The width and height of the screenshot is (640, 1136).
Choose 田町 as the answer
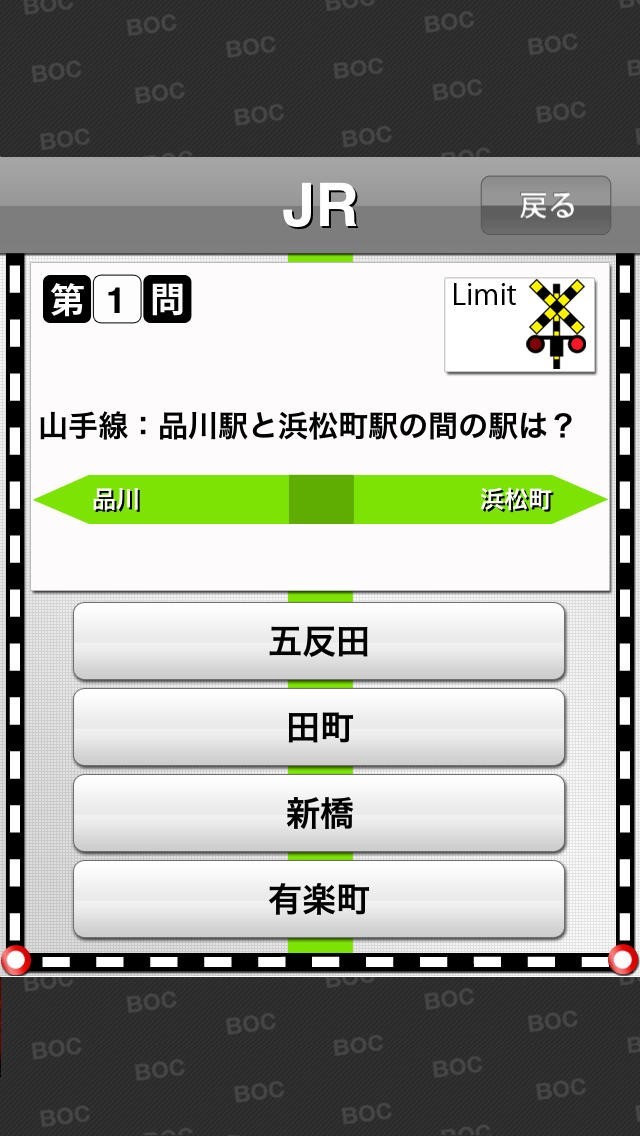point(319,727)
